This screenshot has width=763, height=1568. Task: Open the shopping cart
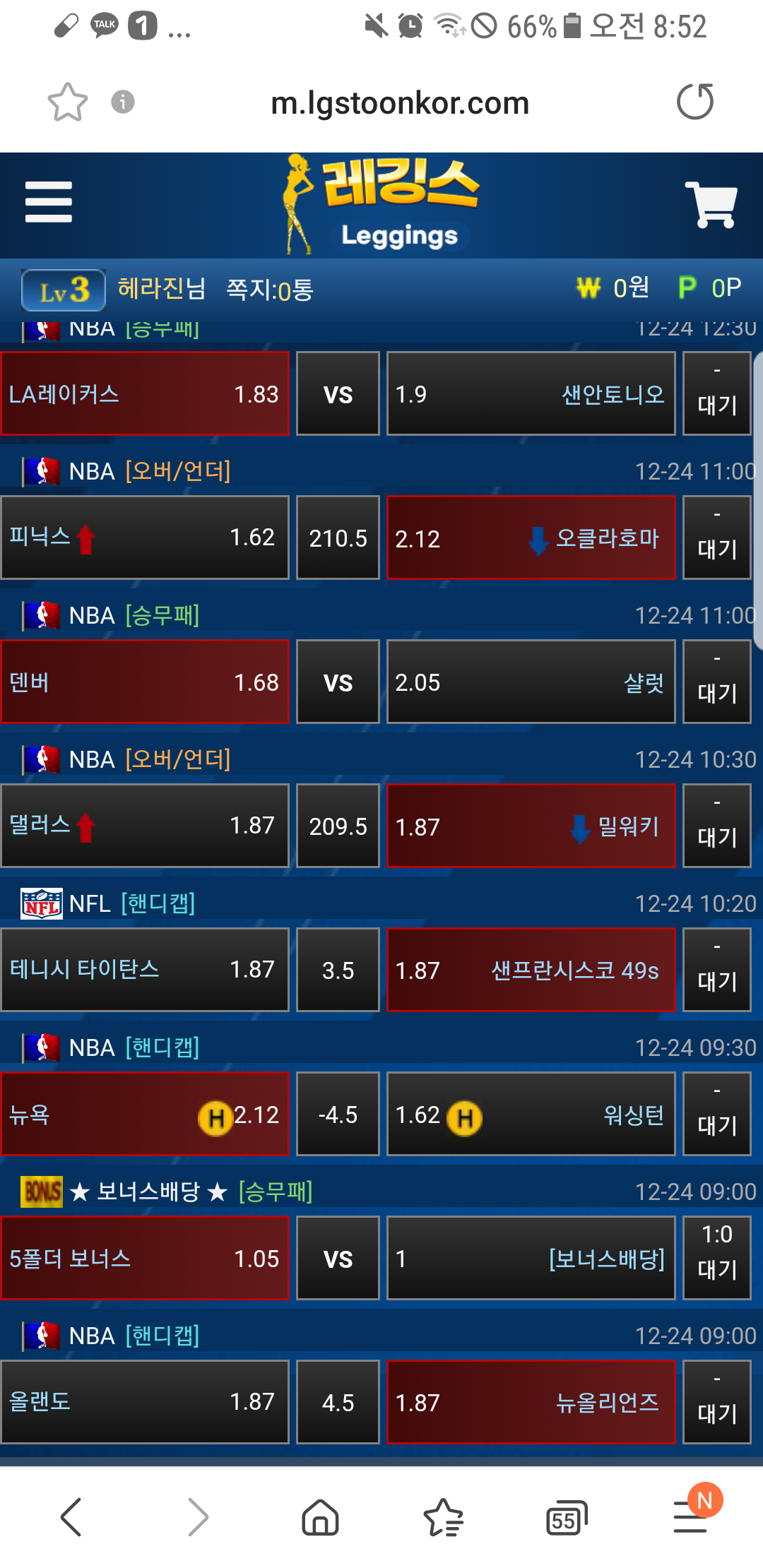coord(711,205)
